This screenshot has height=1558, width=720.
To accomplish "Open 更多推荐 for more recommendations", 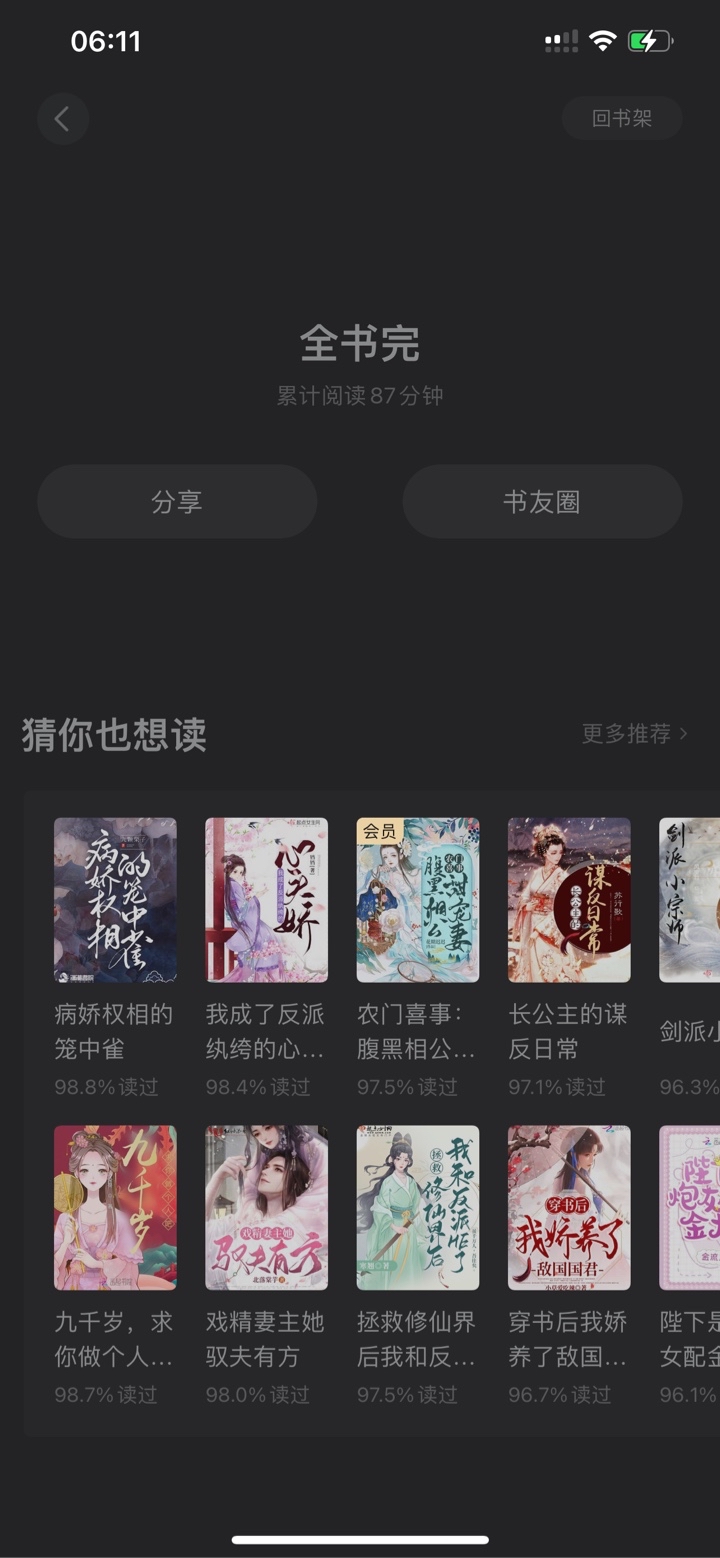I will pyautogui.click(x=635, y=734).
